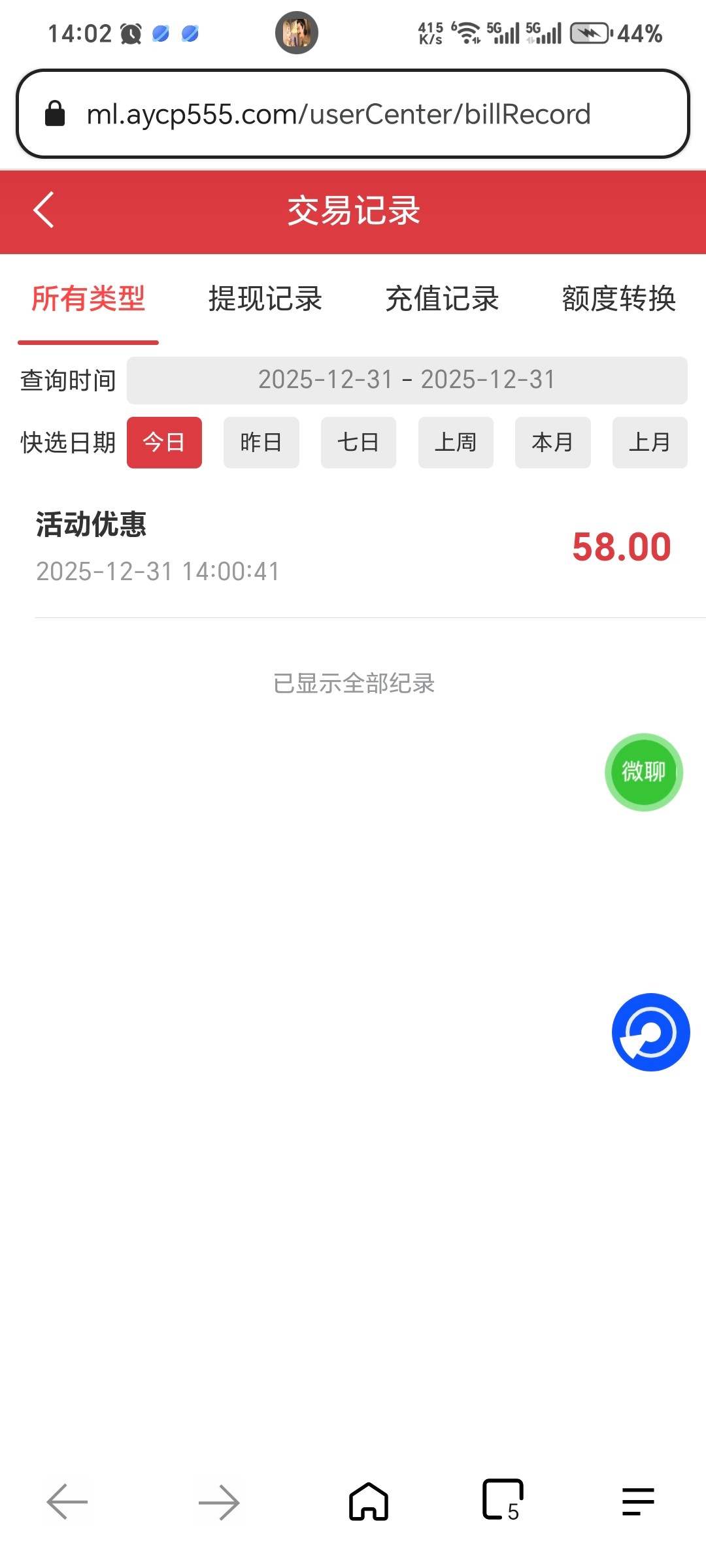Enable the 七日 date filter
This screenshot has width=706, height=1568.
coord(358,442)
